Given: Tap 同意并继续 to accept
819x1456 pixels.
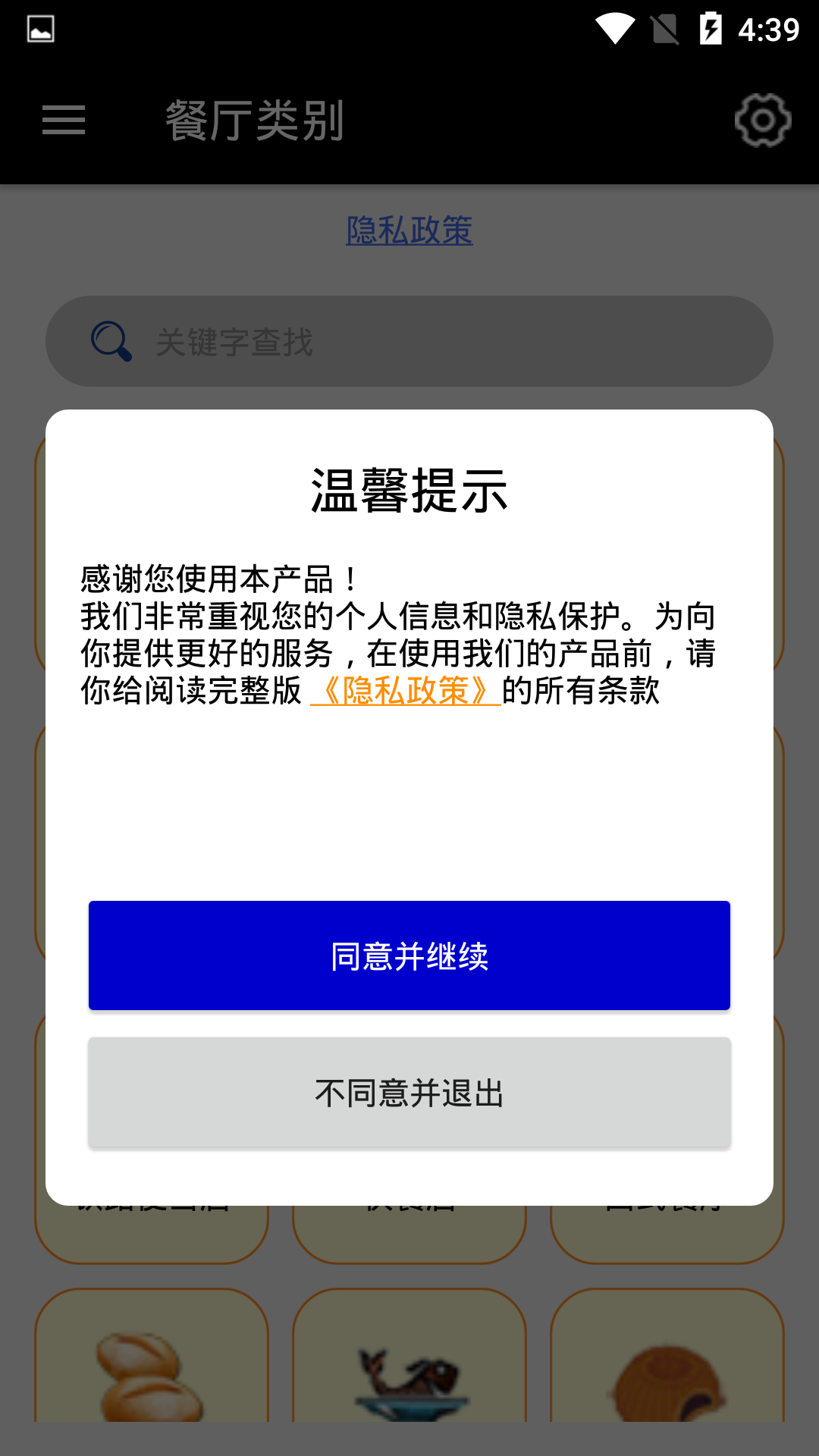Looking at the screenshot, I should pyautogui.click(x=409, y=955).
